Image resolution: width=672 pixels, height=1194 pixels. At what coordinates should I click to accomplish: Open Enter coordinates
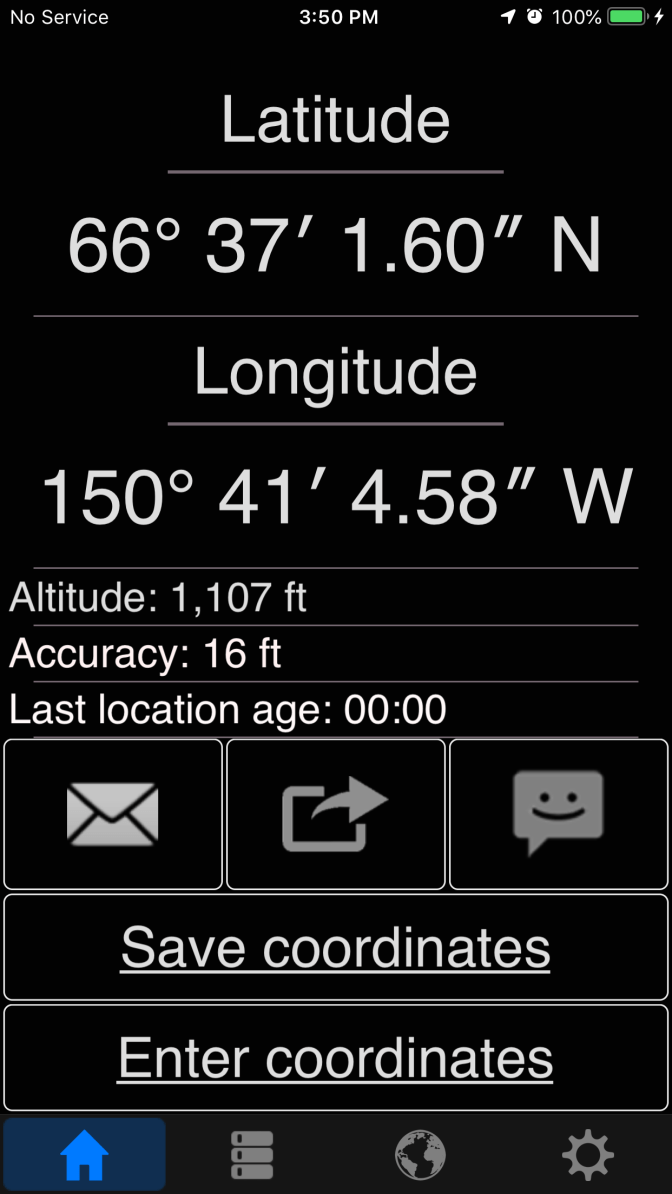tap(336, 1057)
